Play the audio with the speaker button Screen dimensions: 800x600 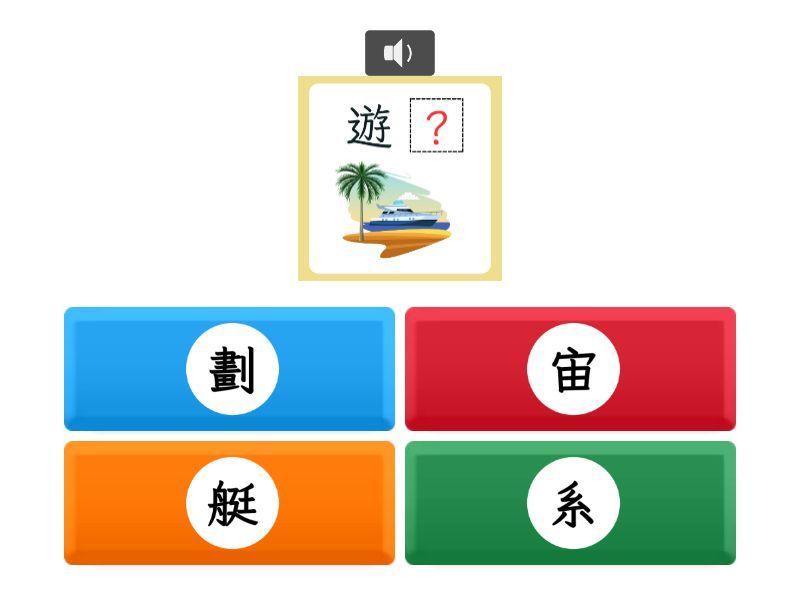[x=399, y=53]
